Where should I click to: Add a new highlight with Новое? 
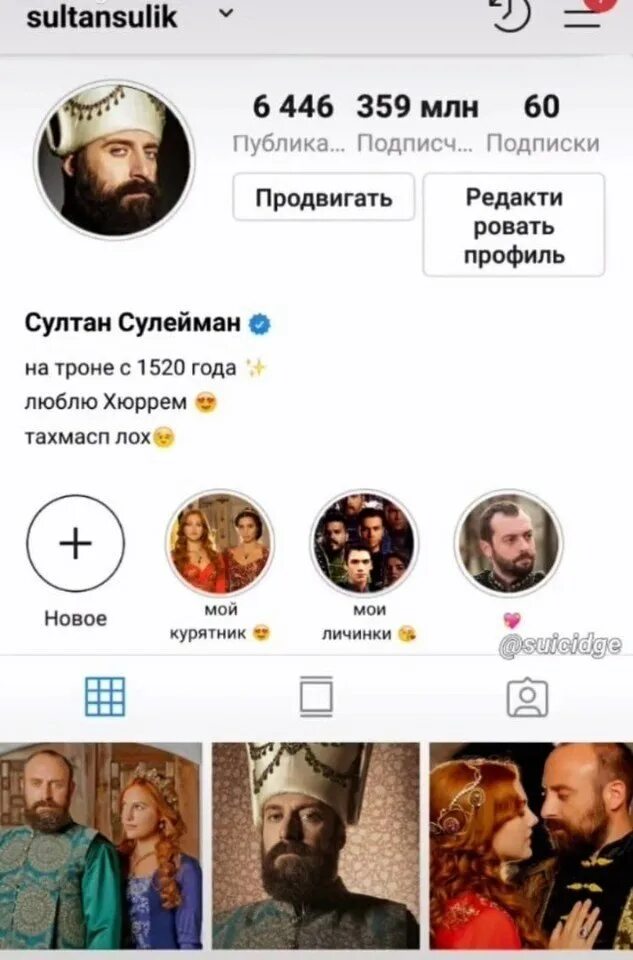(x=75, y=543)
